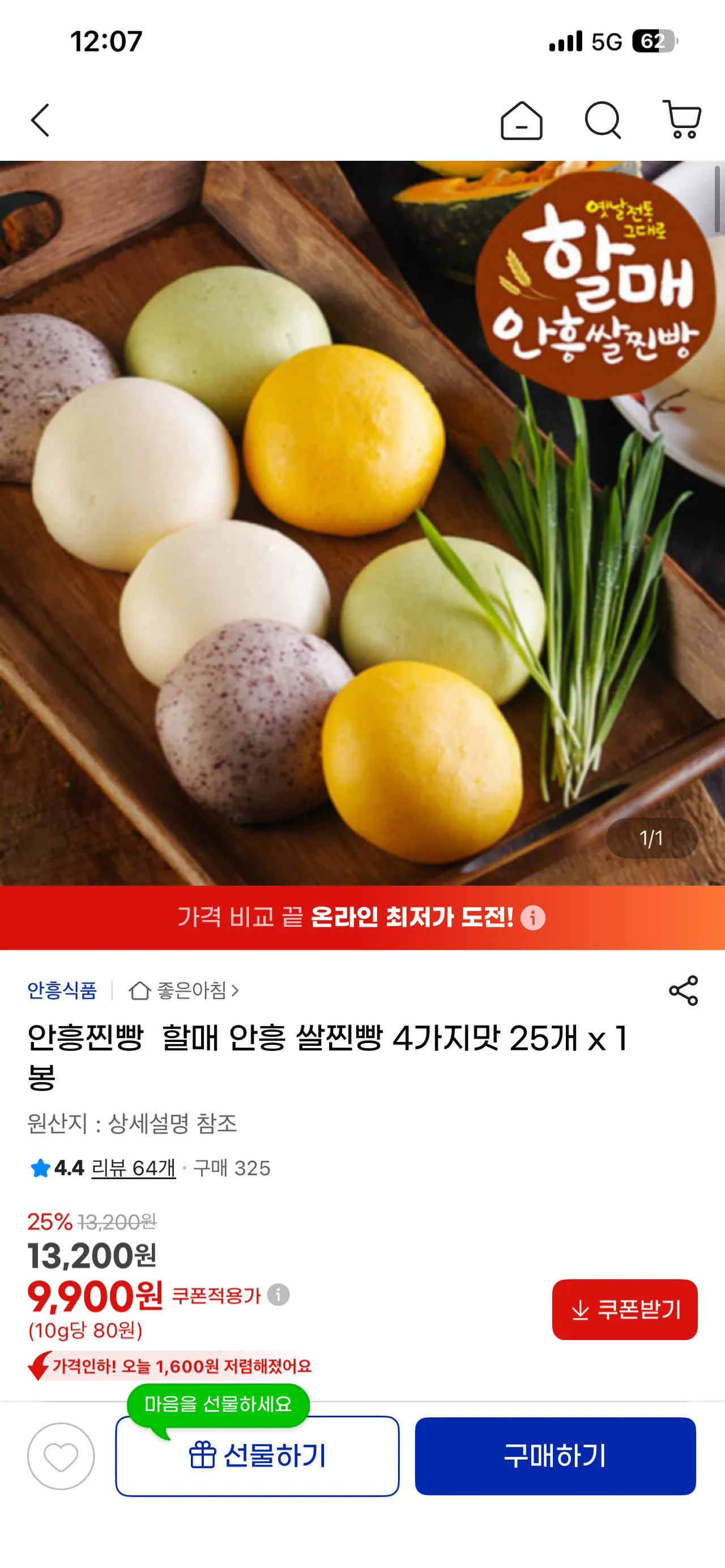Open 리뷰 64개 reviews link
The image size is (725, 1568).
coord(133,1168)
